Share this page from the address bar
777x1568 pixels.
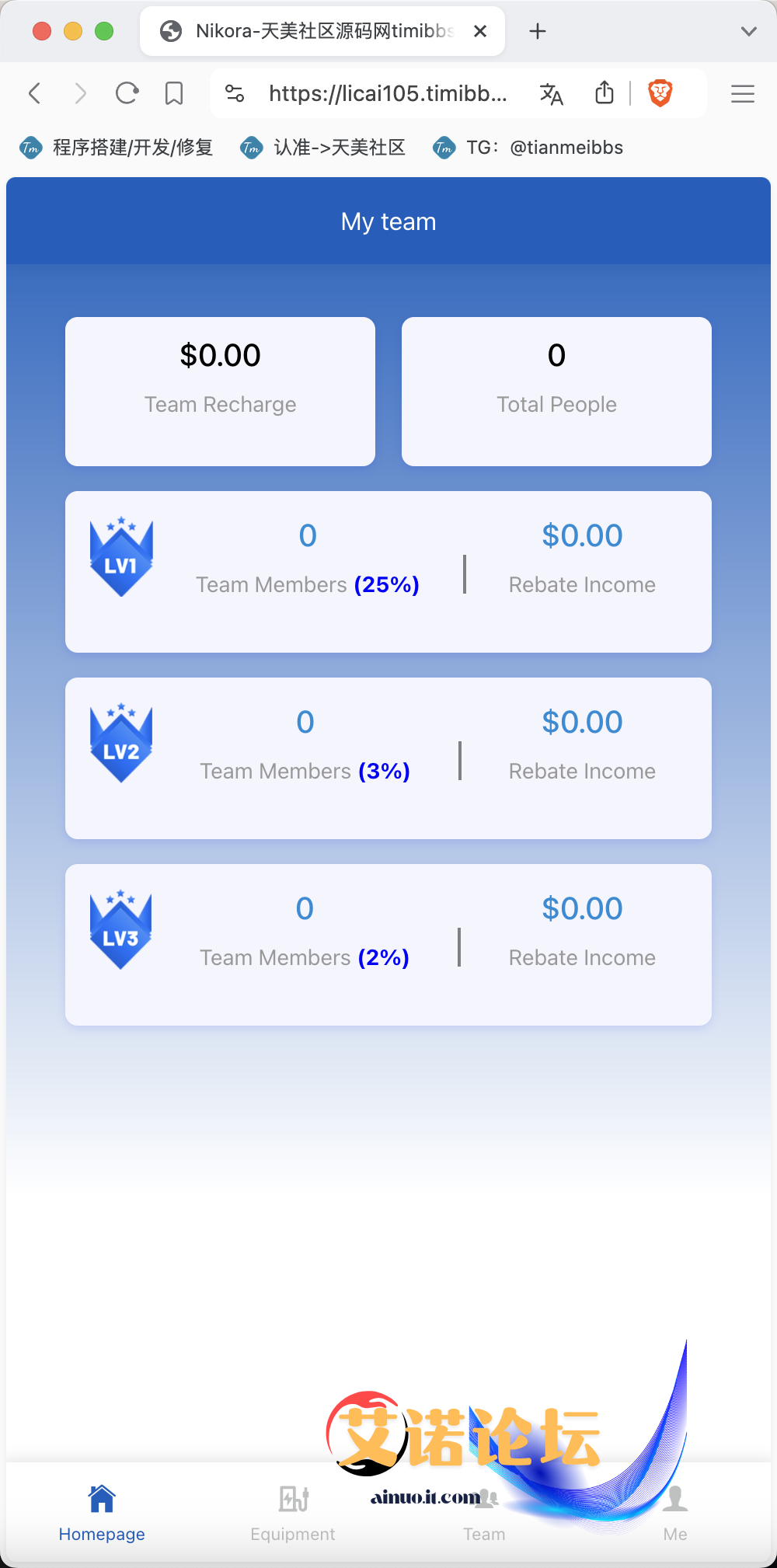point(604,93)
